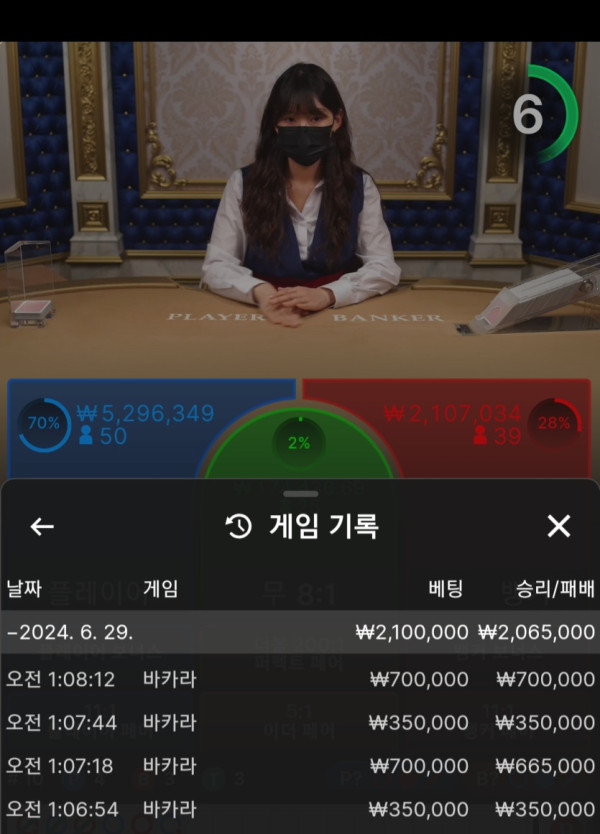Open the 오전 1:07:18 바카라 record
The width and height of the screenshot is (600, 834).
300,766
